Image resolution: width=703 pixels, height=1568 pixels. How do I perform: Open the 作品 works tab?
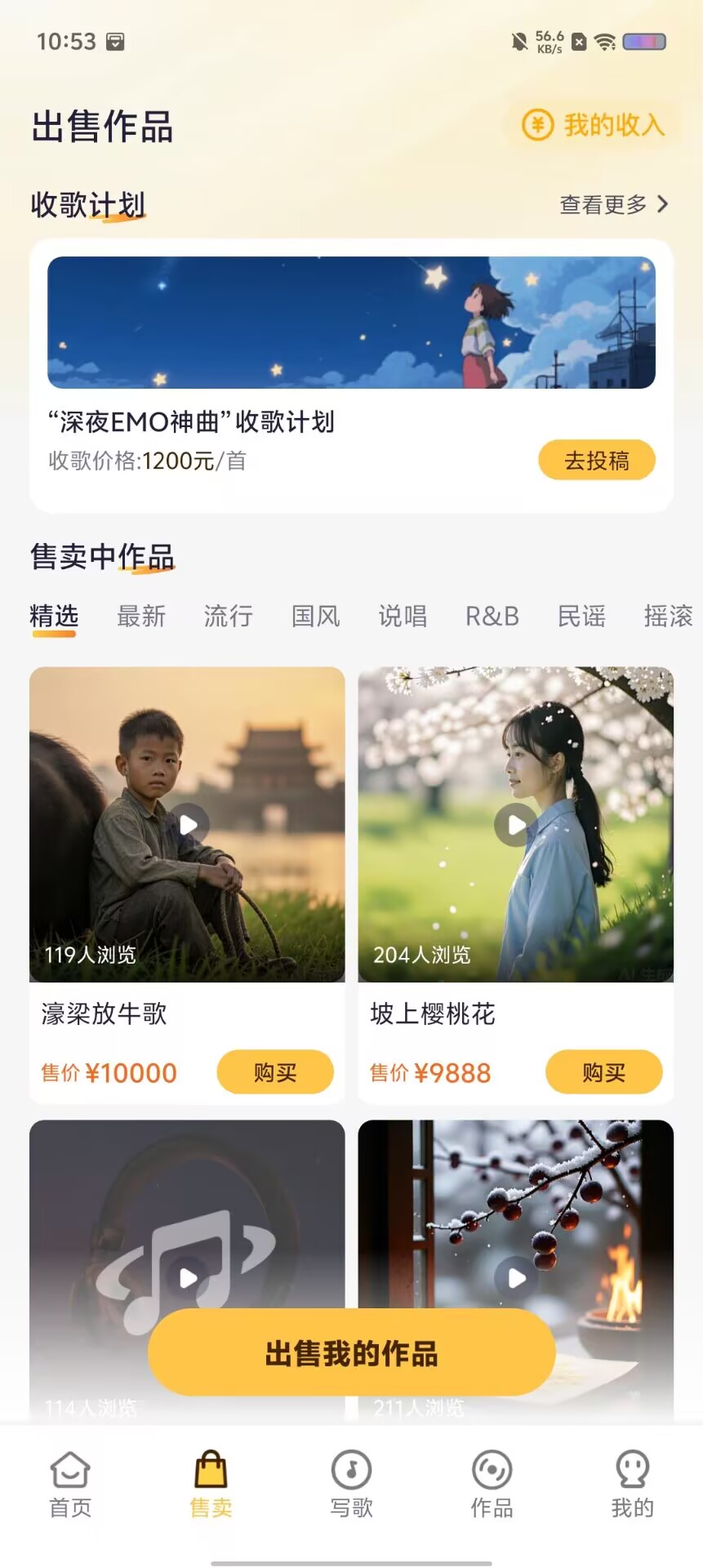[492, 1485]
